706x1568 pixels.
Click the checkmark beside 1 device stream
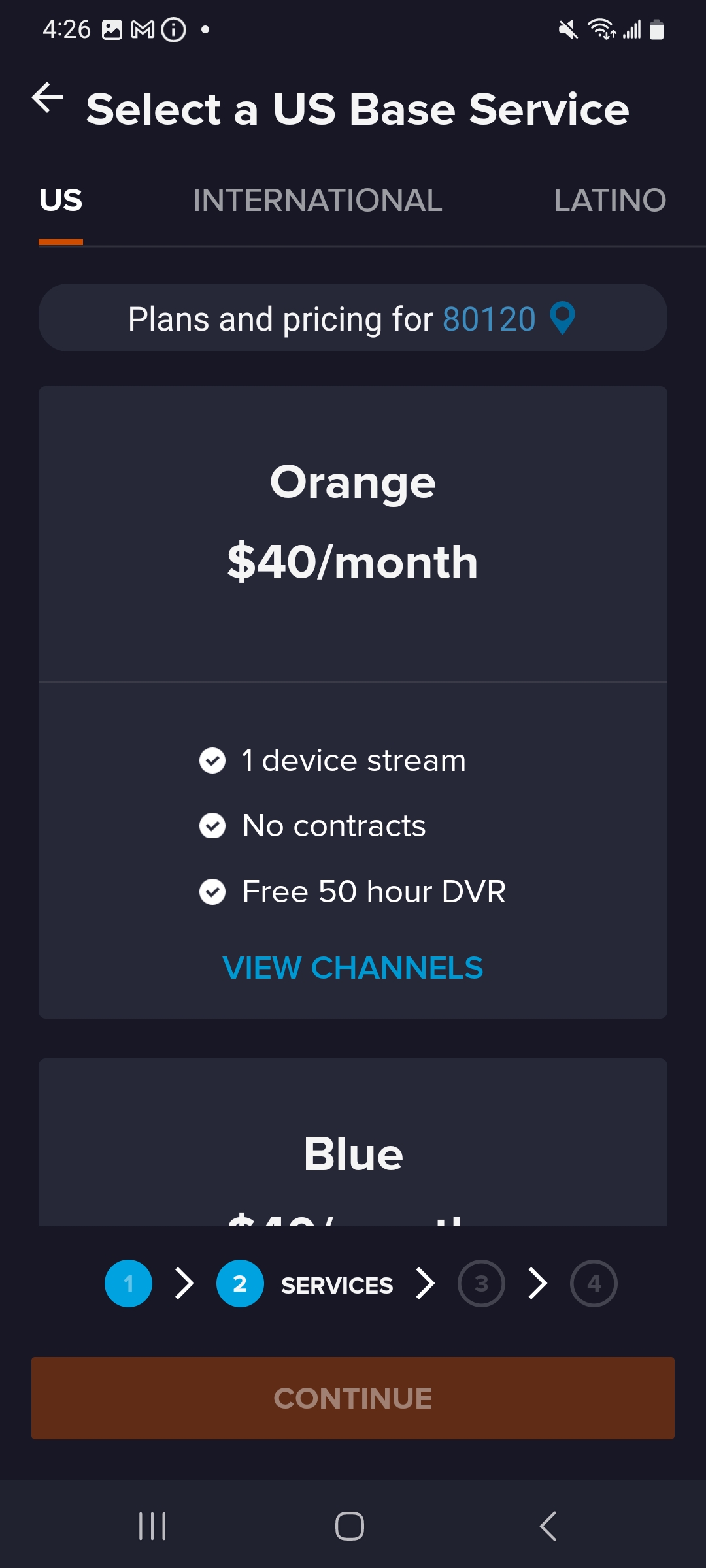pos(212,760)
